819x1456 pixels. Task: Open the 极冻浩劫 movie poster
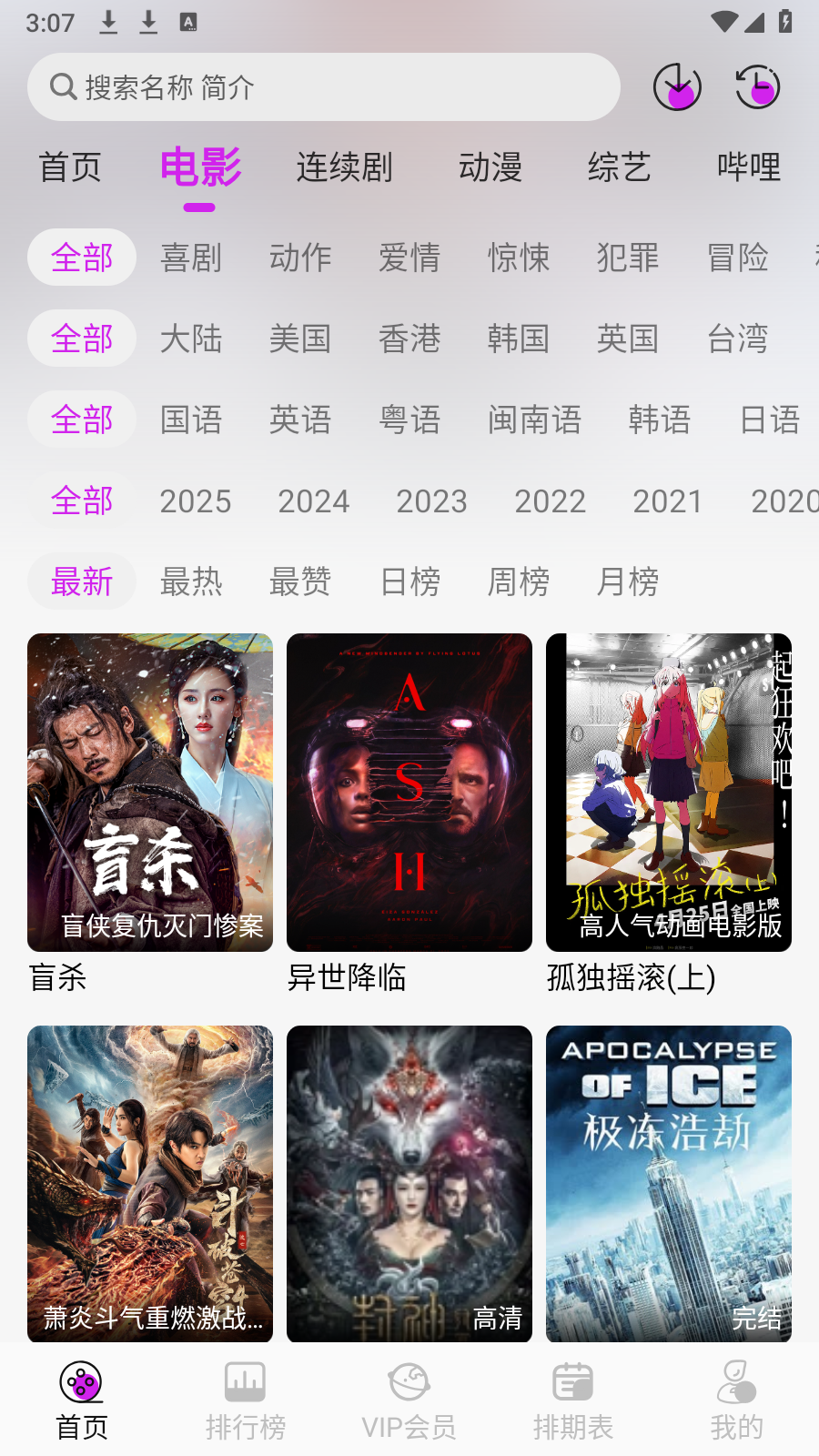669,1183
